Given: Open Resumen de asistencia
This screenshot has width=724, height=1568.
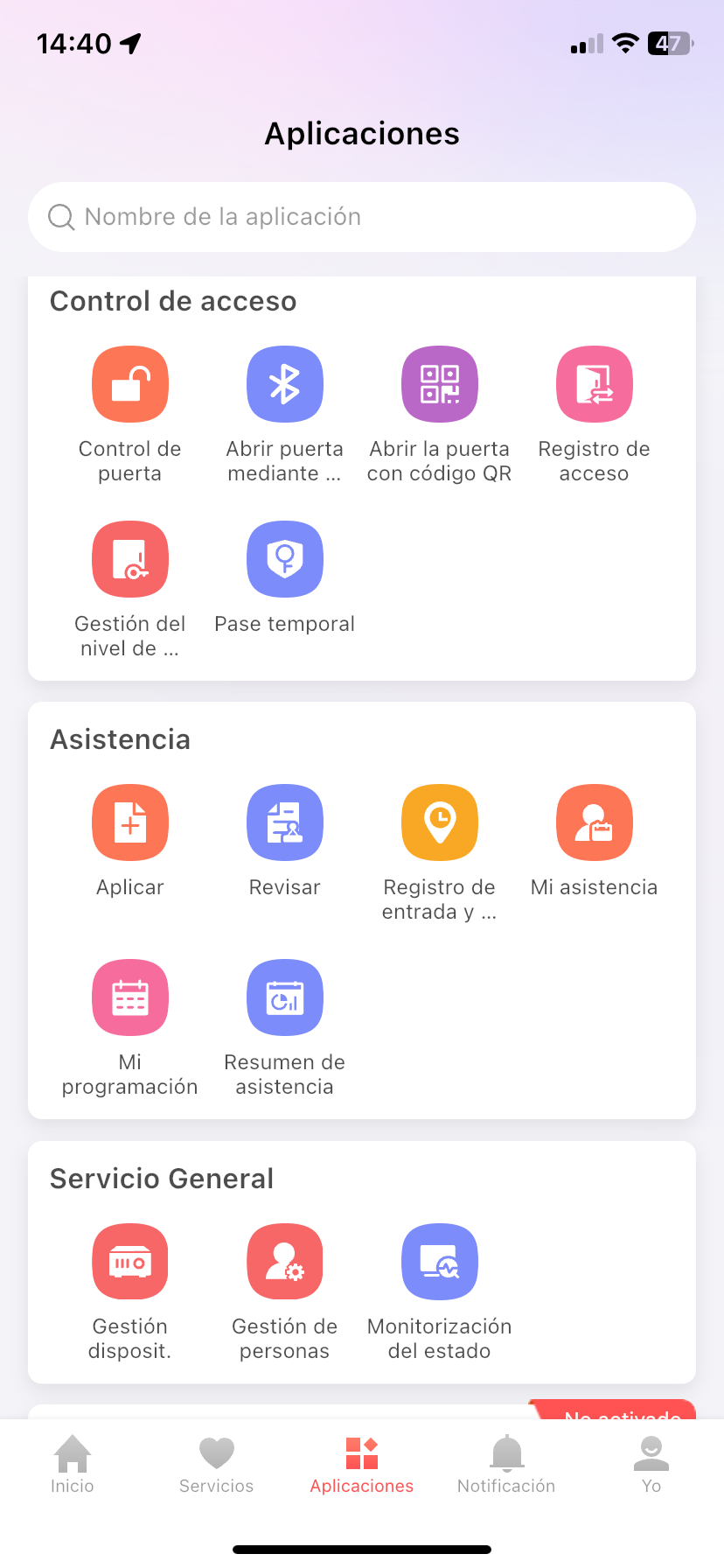Looking at the screenshot, I should (285, 998).
